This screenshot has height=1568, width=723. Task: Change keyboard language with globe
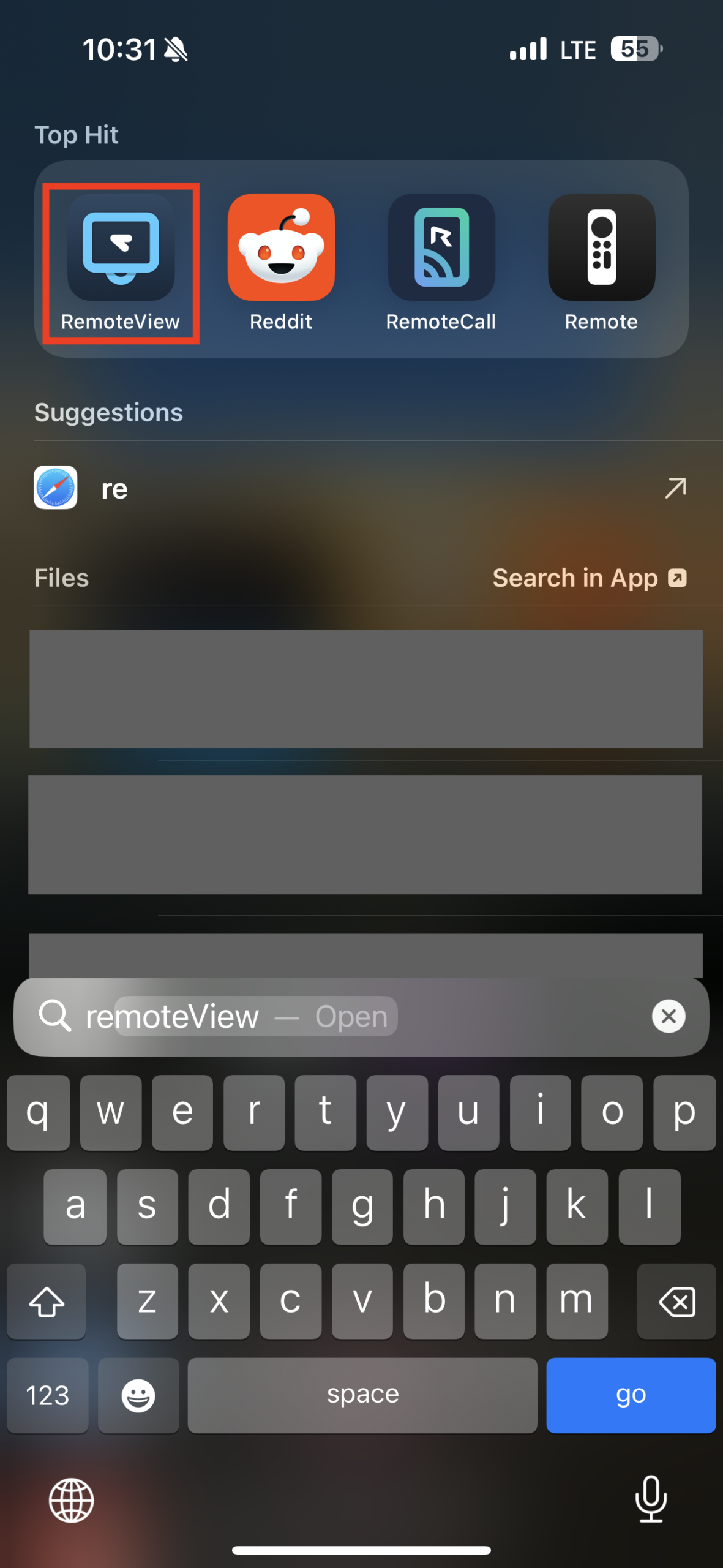pos(72,1500)
